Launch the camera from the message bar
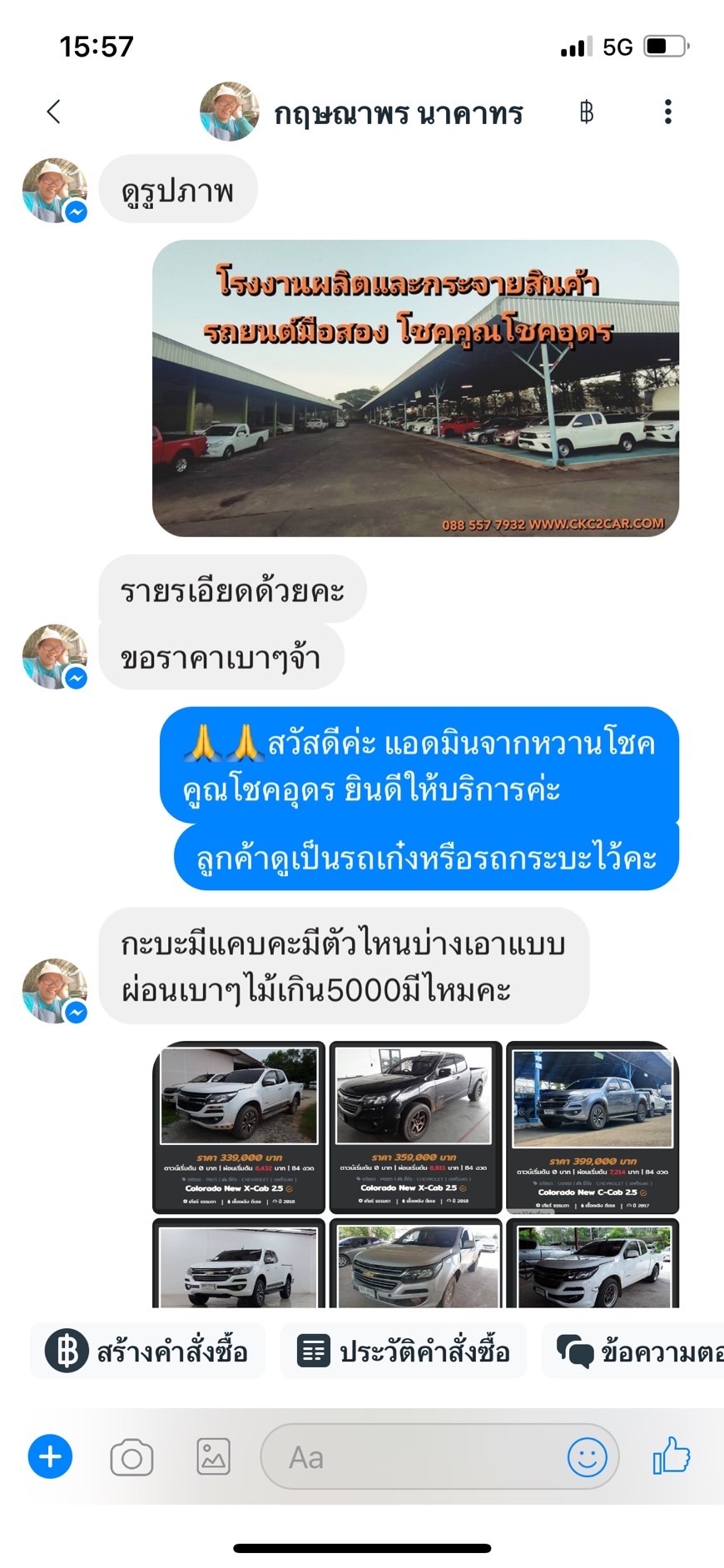This screenshot has width=724, height=1568. [131, 1457]
